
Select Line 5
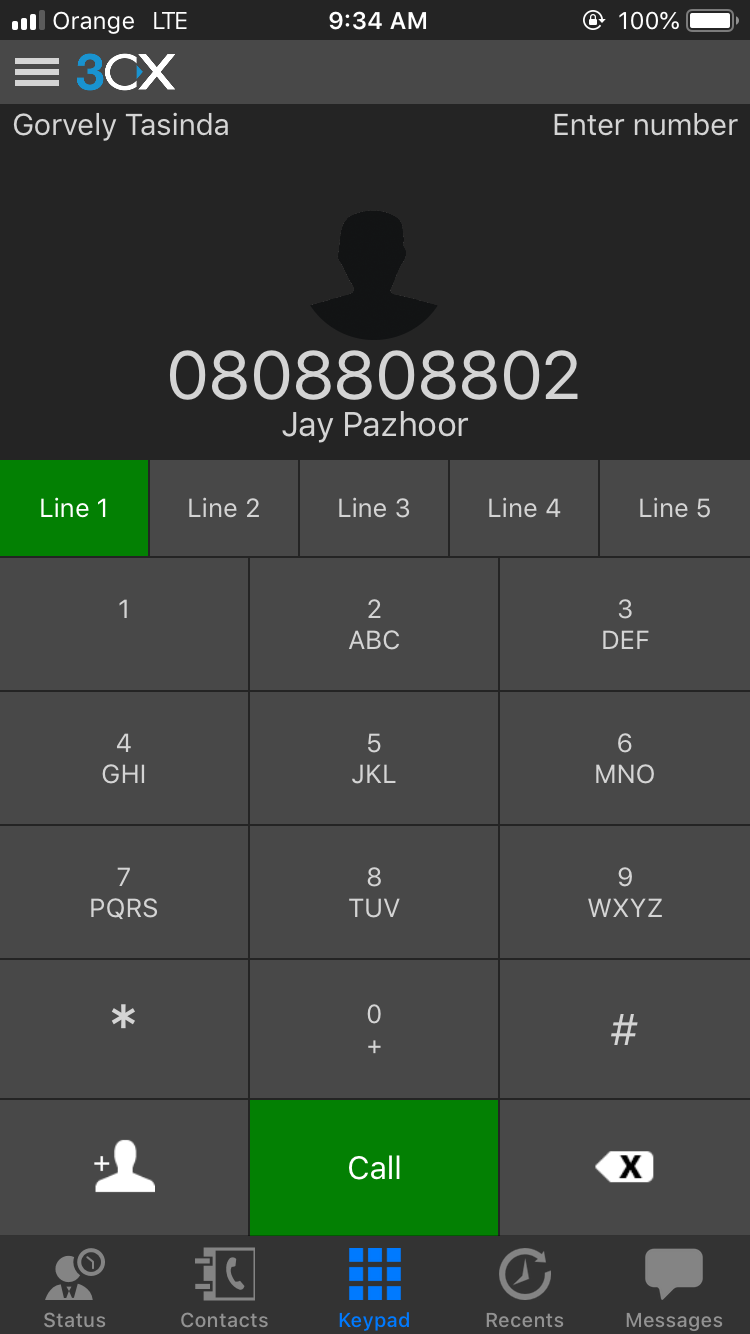pos(674,508)
